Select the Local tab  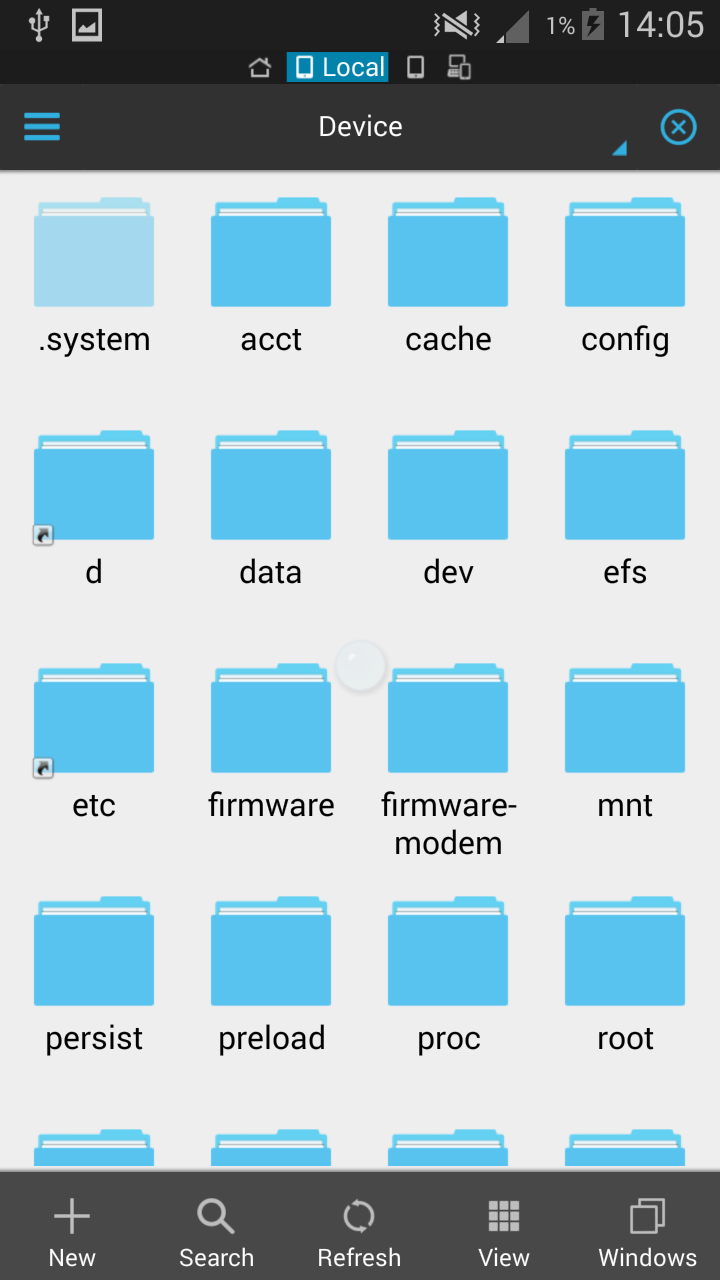coord(338,67)
